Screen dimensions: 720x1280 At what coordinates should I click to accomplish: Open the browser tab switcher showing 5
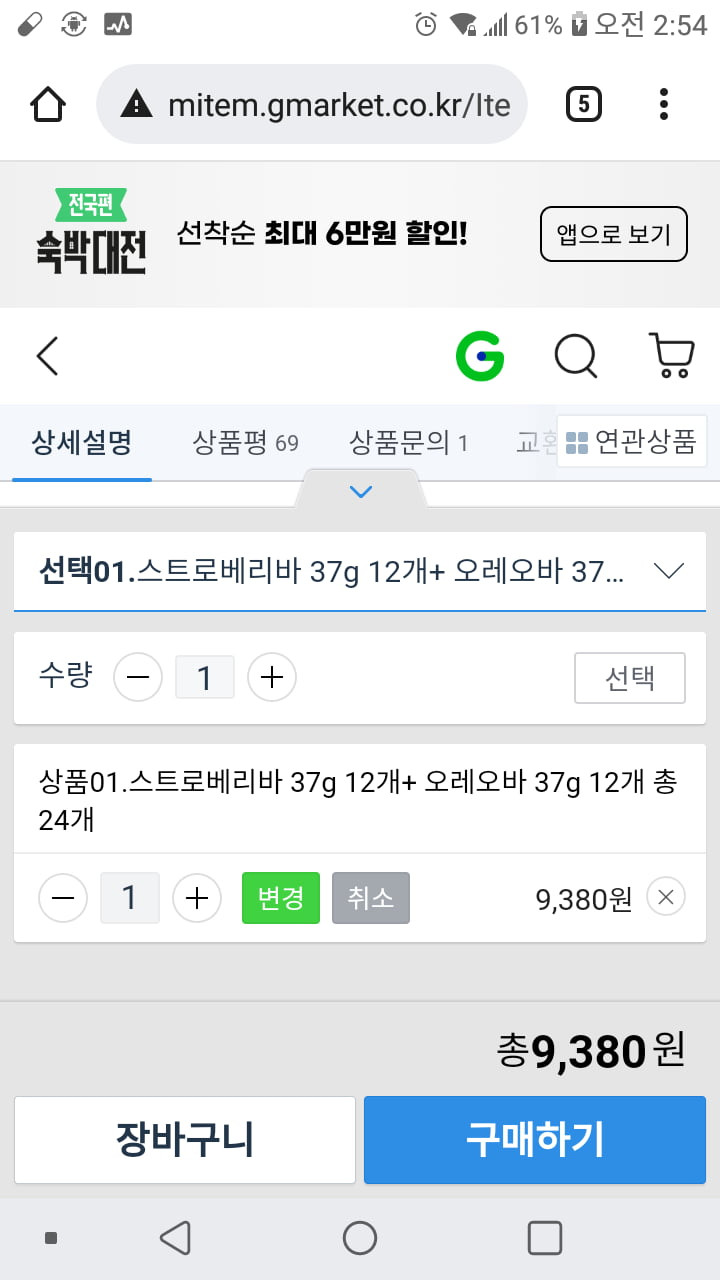point(584,104)
